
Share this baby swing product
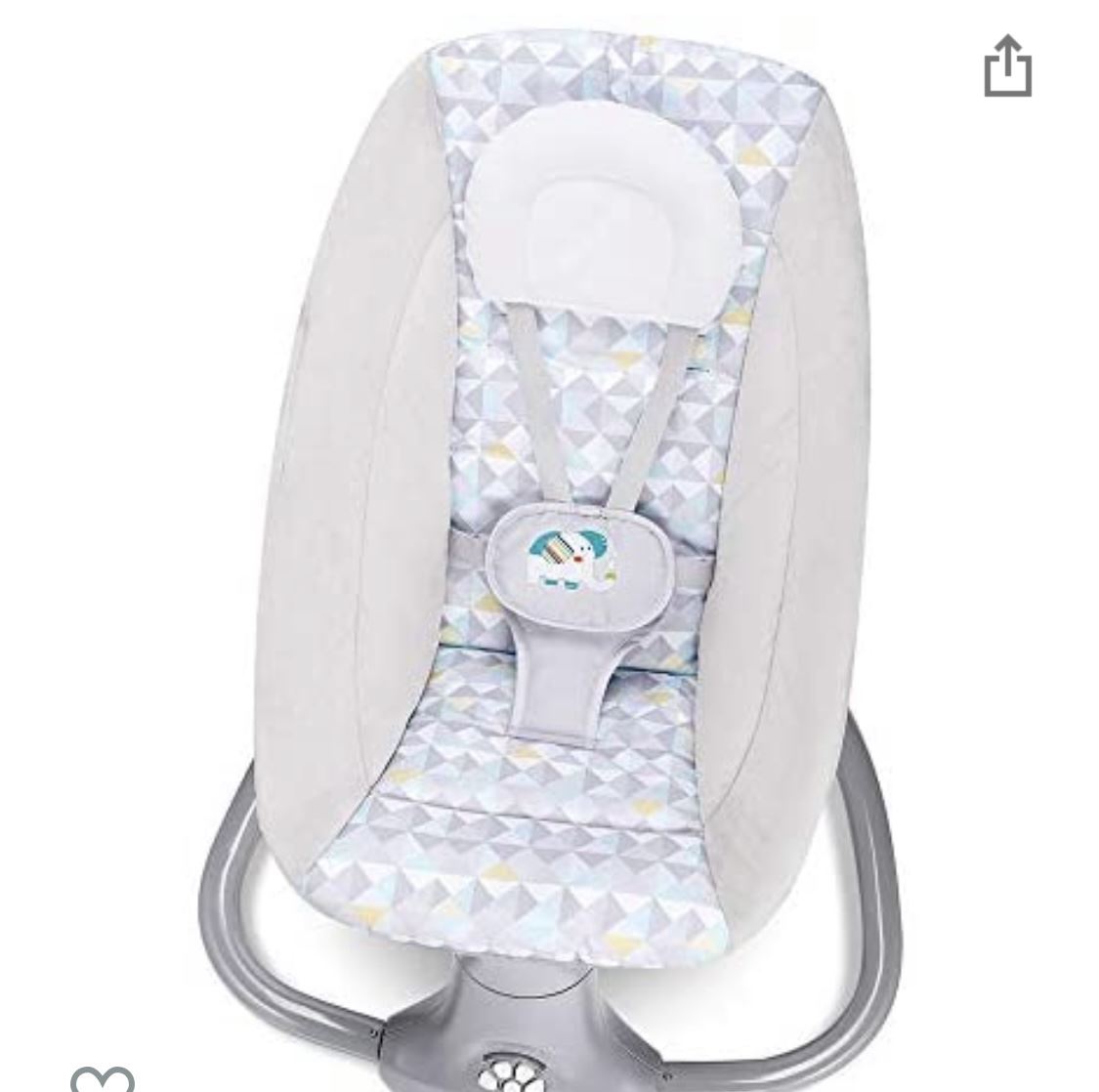(1007, 66)
